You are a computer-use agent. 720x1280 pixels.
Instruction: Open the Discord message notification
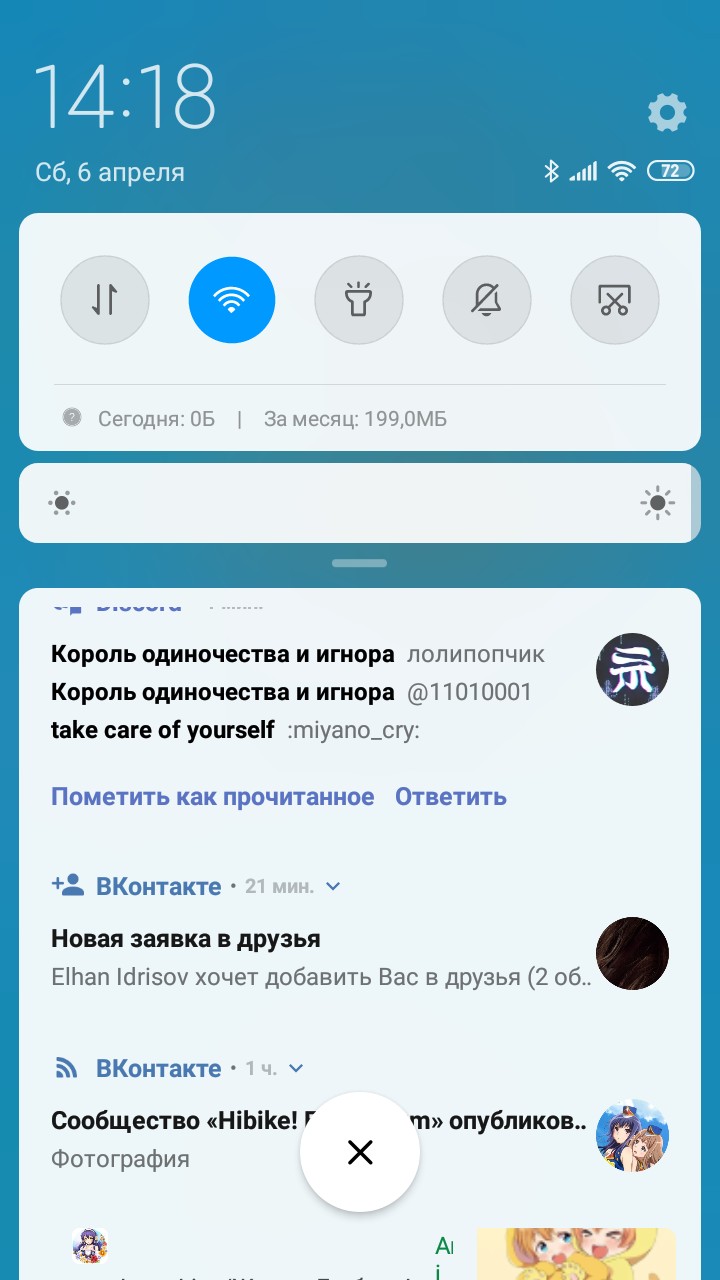[300, 692]
